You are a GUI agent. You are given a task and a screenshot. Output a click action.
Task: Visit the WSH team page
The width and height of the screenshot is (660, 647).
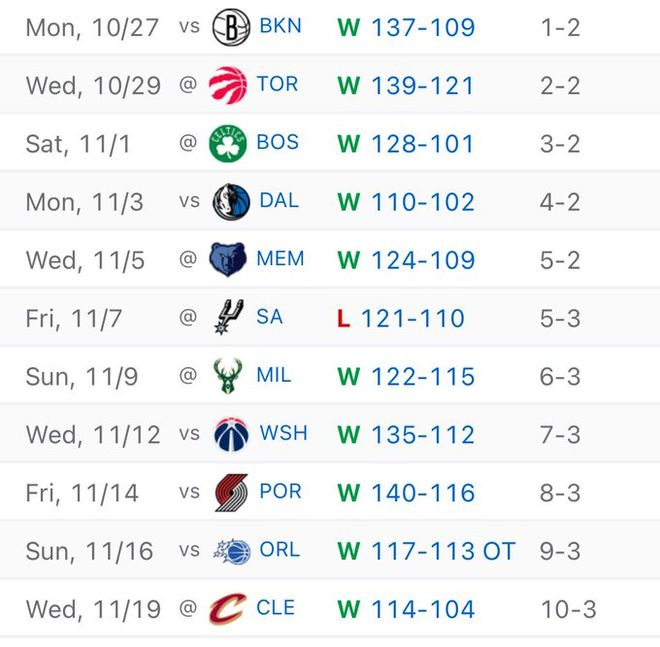pos(283,434)
